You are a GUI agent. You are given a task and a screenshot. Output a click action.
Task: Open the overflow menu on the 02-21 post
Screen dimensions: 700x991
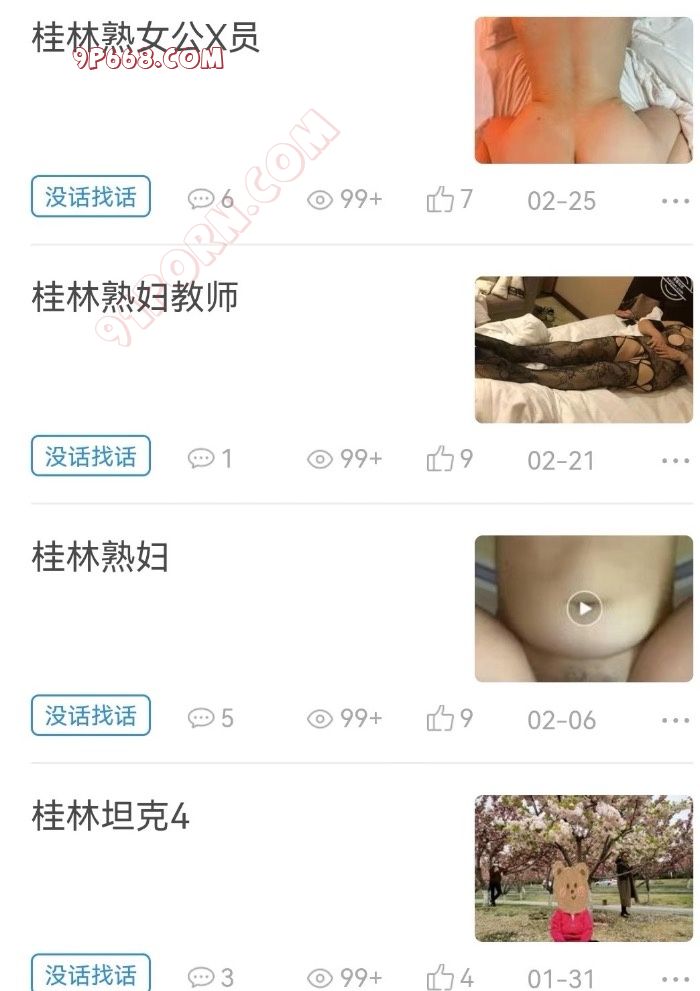tap(676, 461)
